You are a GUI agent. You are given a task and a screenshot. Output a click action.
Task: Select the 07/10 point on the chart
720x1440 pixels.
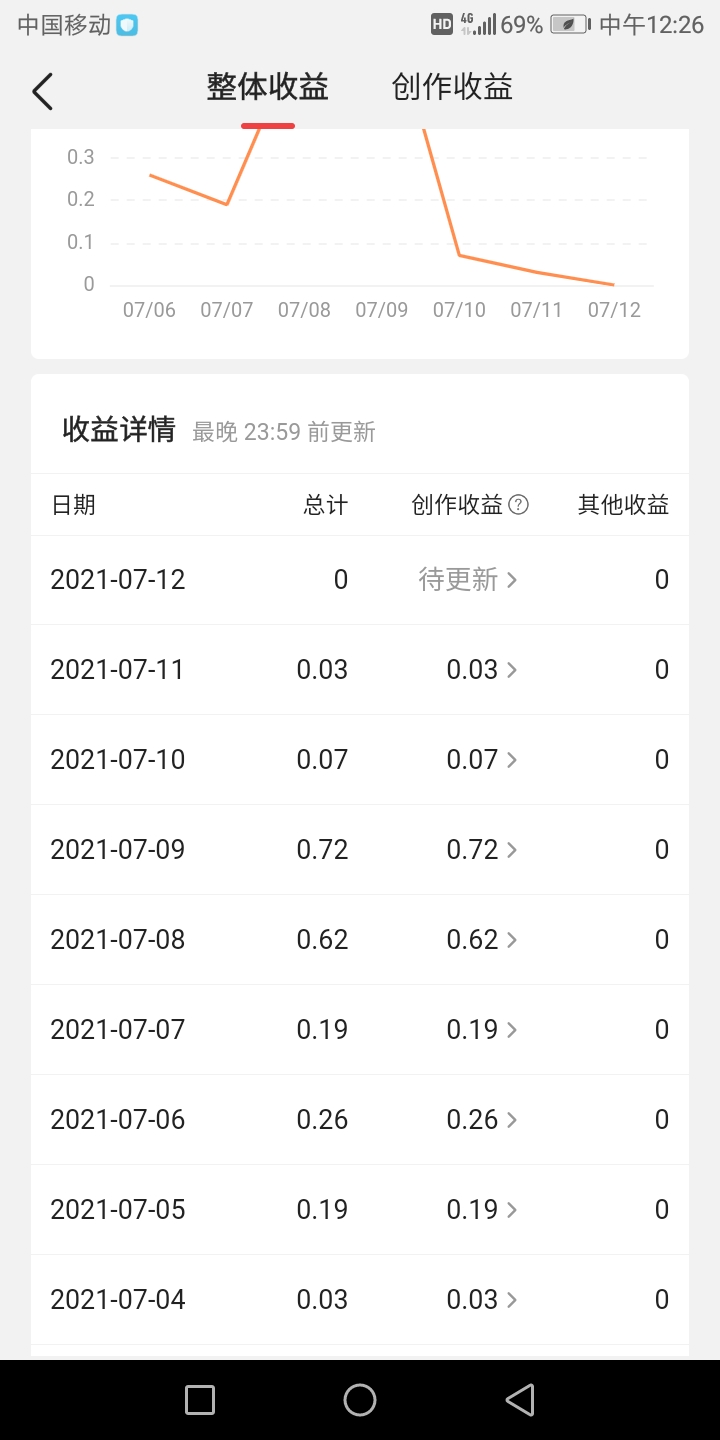(x=459, y=257)
